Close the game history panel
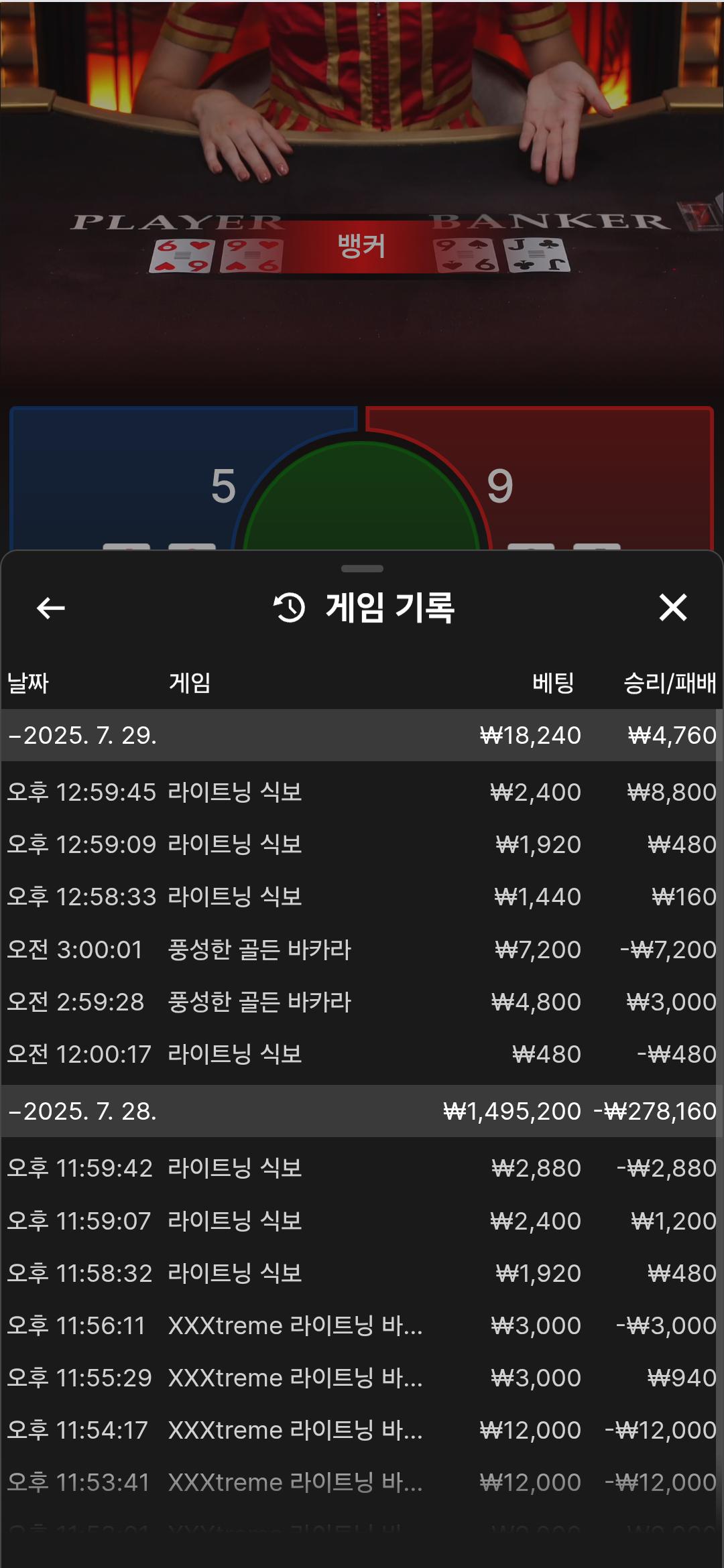 pyautogui.click(x=672, y=608)
